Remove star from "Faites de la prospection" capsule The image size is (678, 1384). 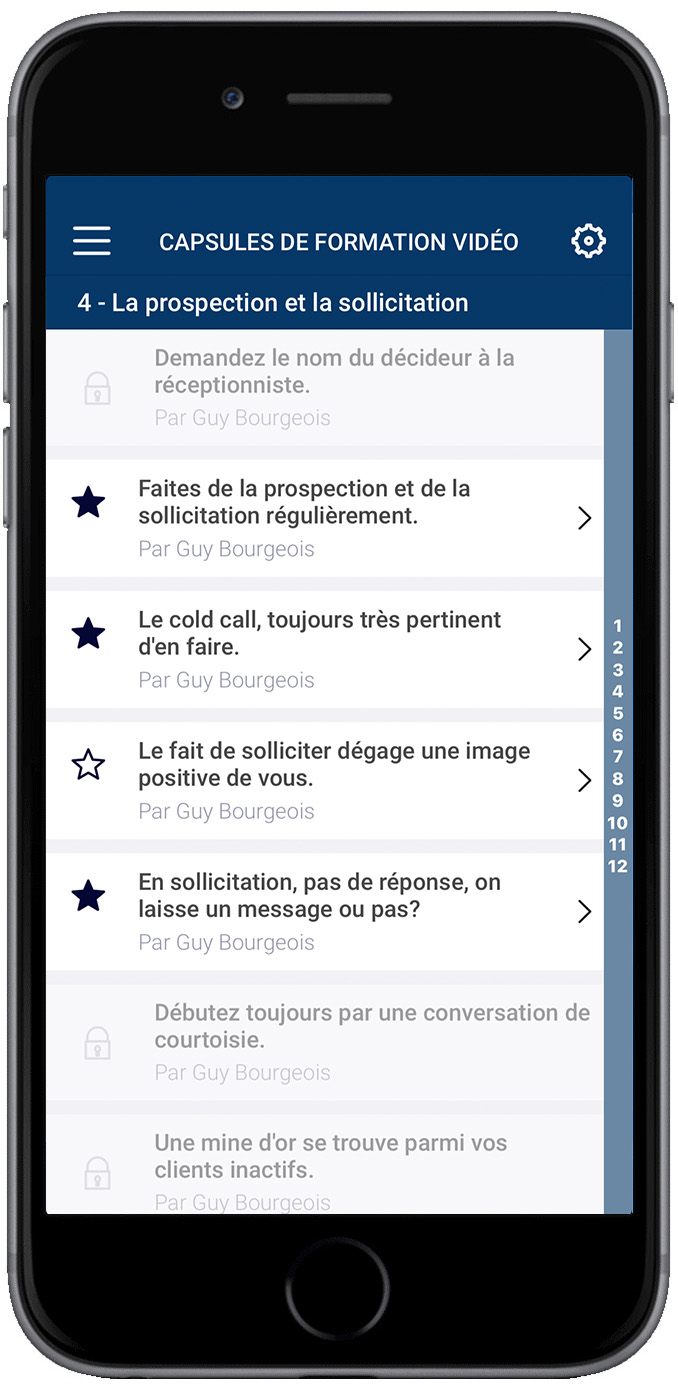click(x=89, y=503)
